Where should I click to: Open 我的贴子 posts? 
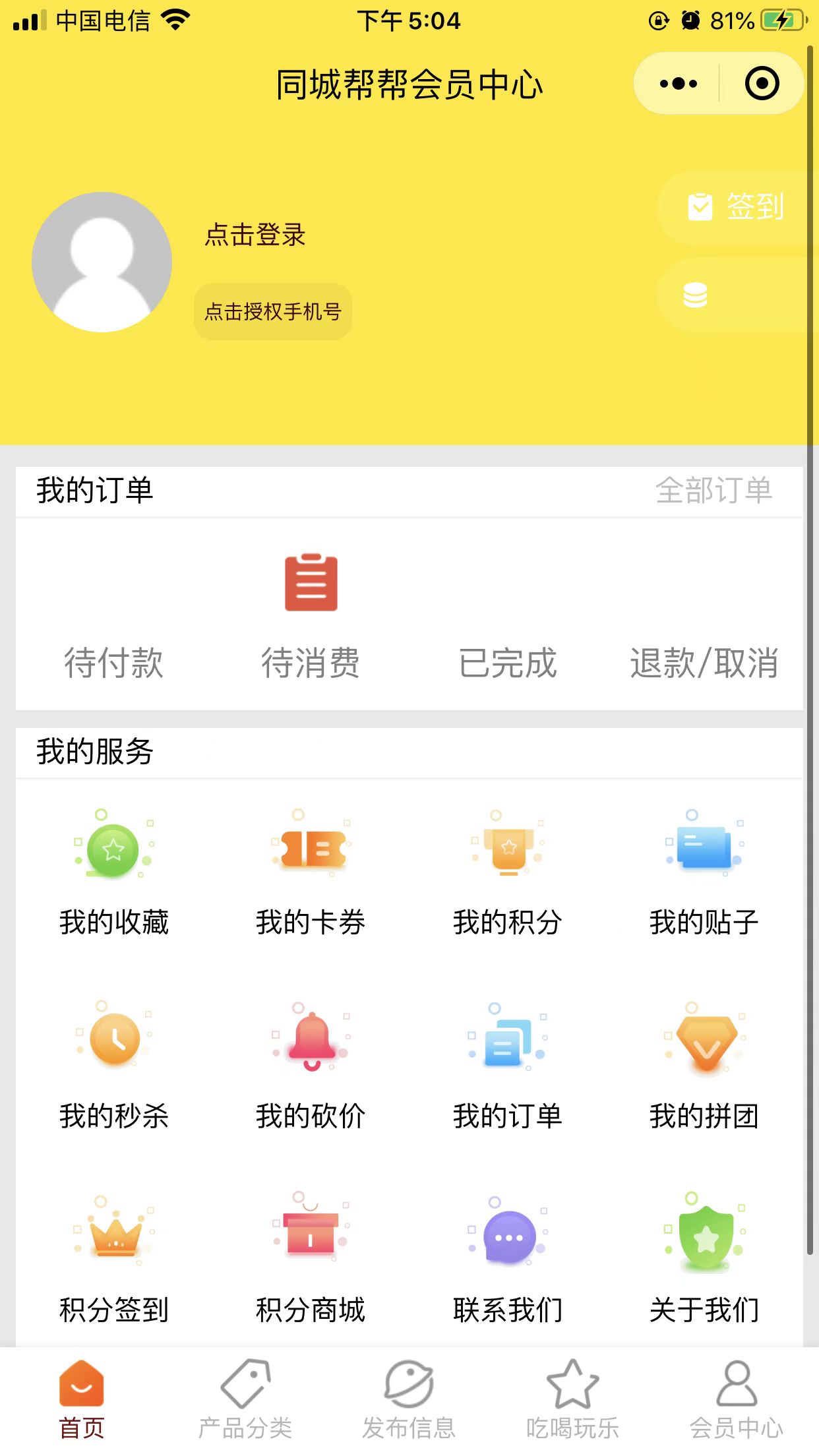(704, 870)
